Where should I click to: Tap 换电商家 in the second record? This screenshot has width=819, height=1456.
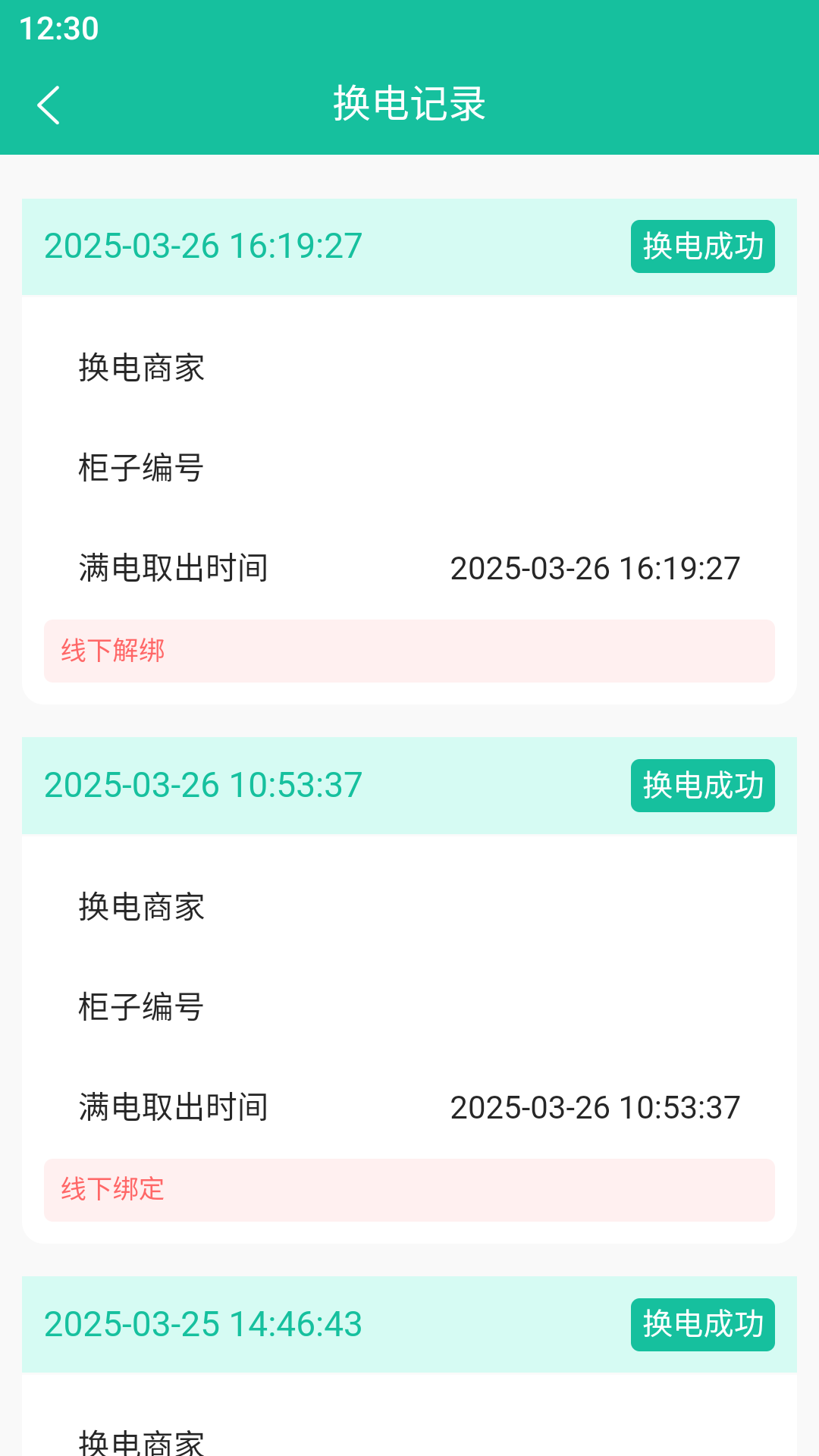pyautogui.click(x=140, y=908)
